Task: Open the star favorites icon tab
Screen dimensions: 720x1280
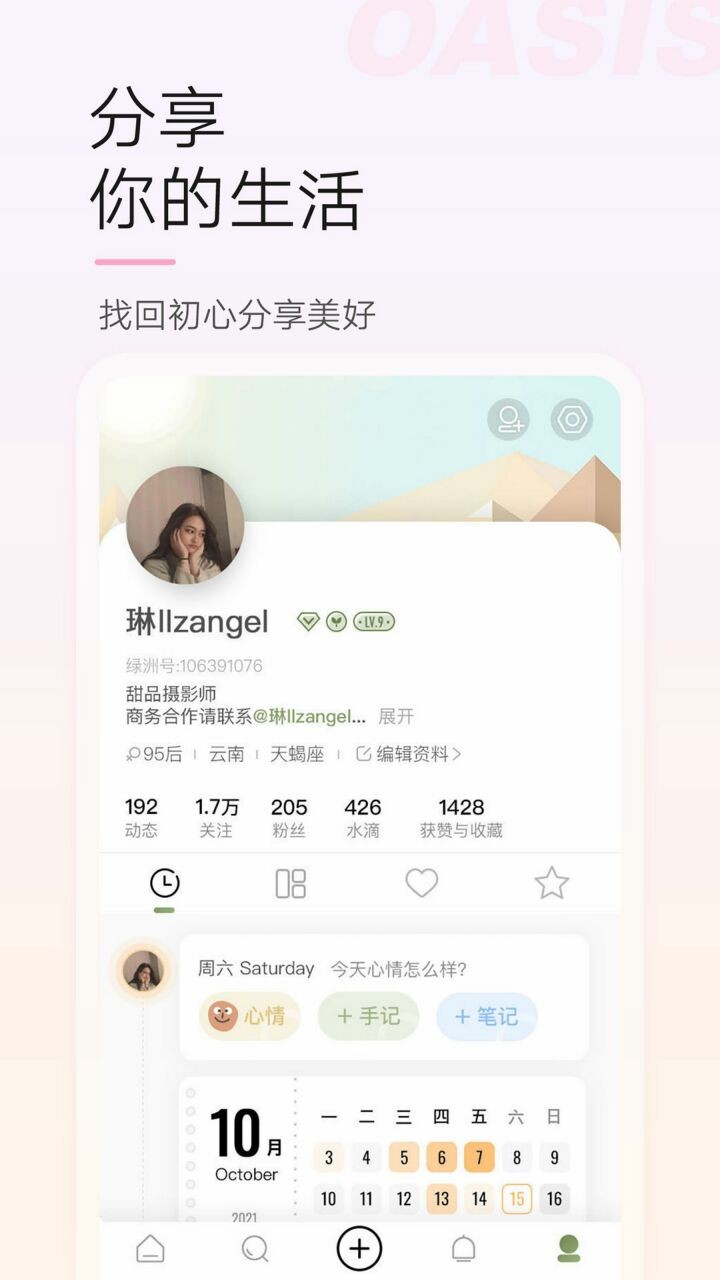Action: point(553,884)
